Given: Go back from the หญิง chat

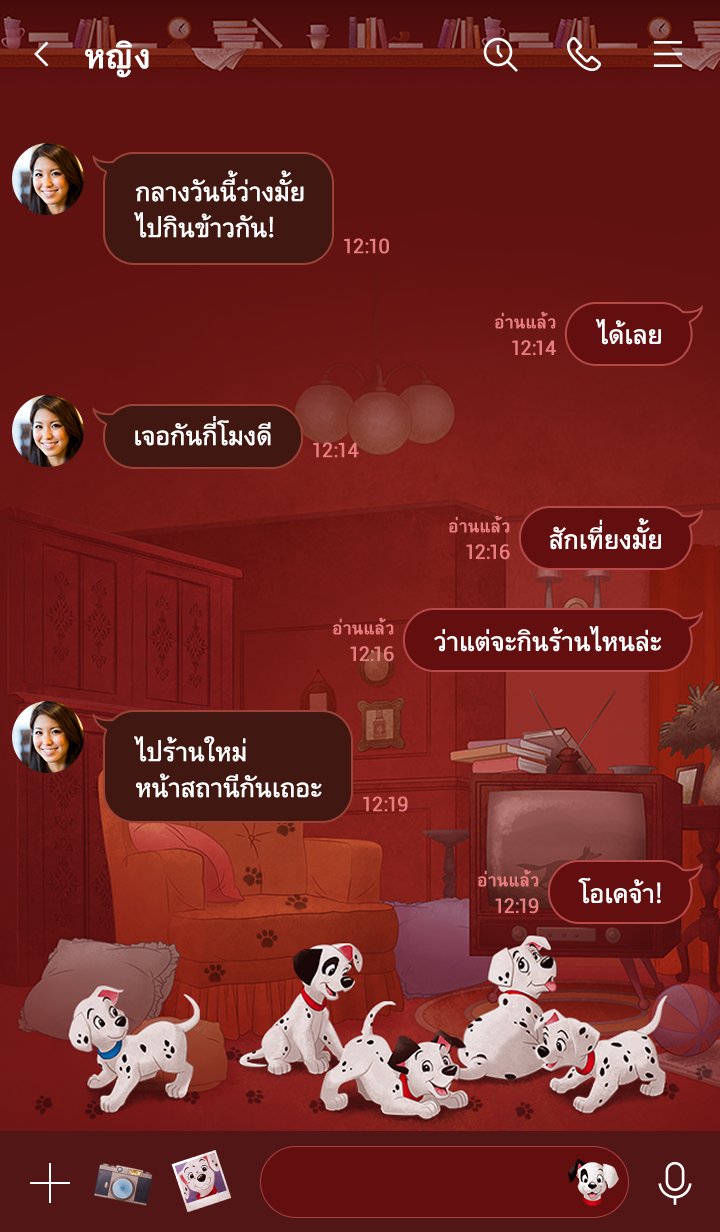Looking at the screenshot, I should pos(41,55).
